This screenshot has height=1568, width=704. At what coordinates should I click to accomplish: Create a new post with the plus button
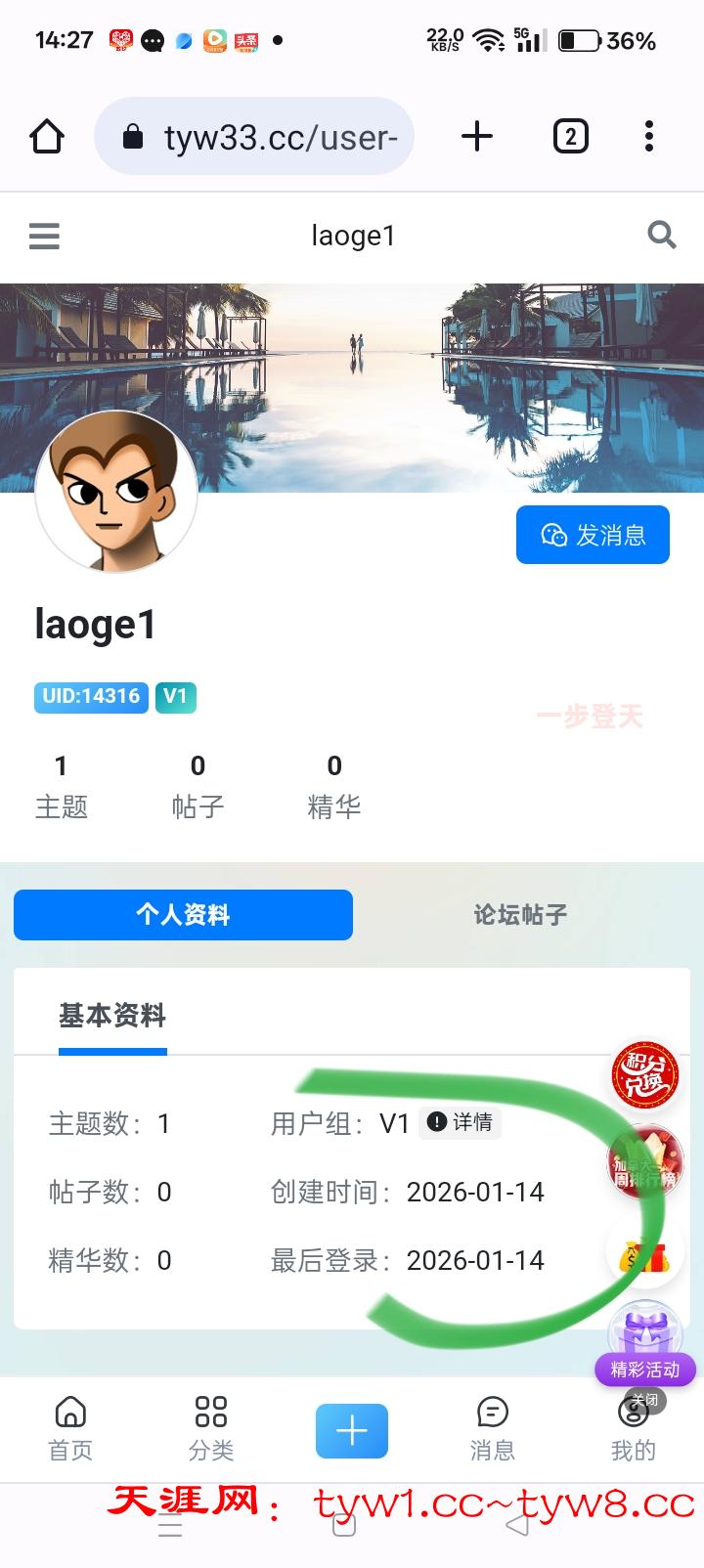352,1431
